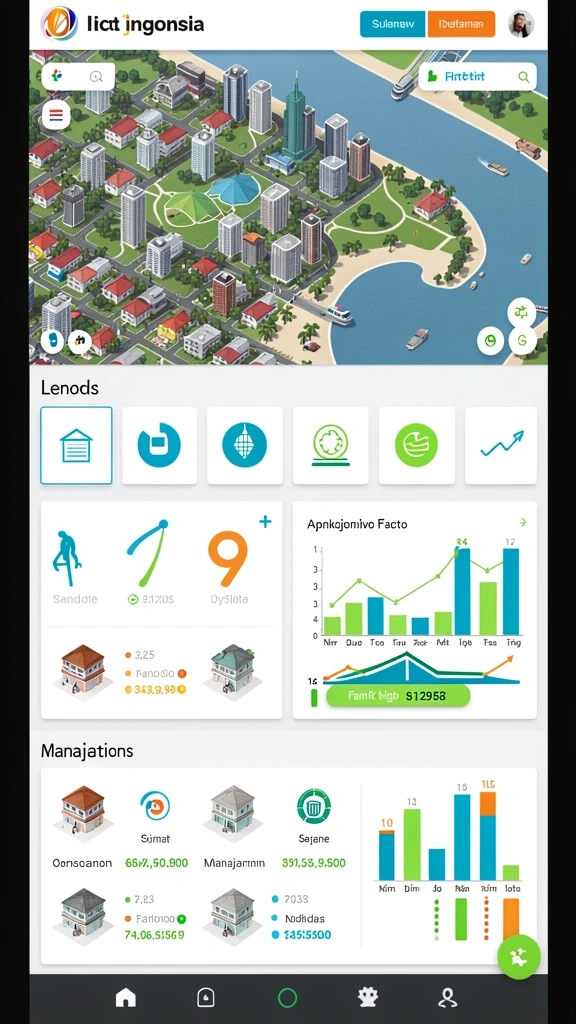Open the Sajane trash icon item

pos(314,806)
